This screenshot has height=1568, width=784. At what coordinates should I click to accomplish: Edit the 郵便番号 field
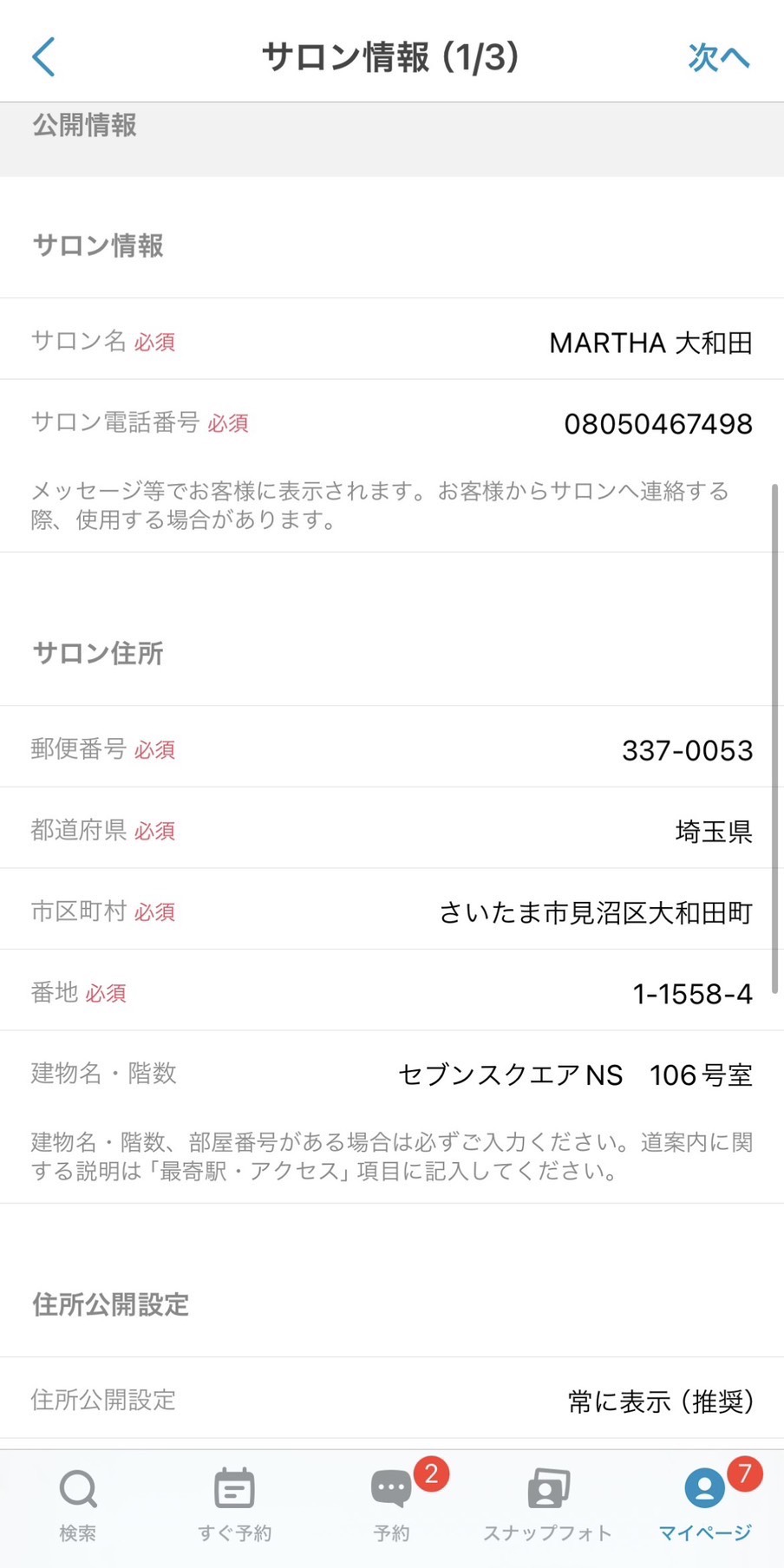click(x=687, y=750)
